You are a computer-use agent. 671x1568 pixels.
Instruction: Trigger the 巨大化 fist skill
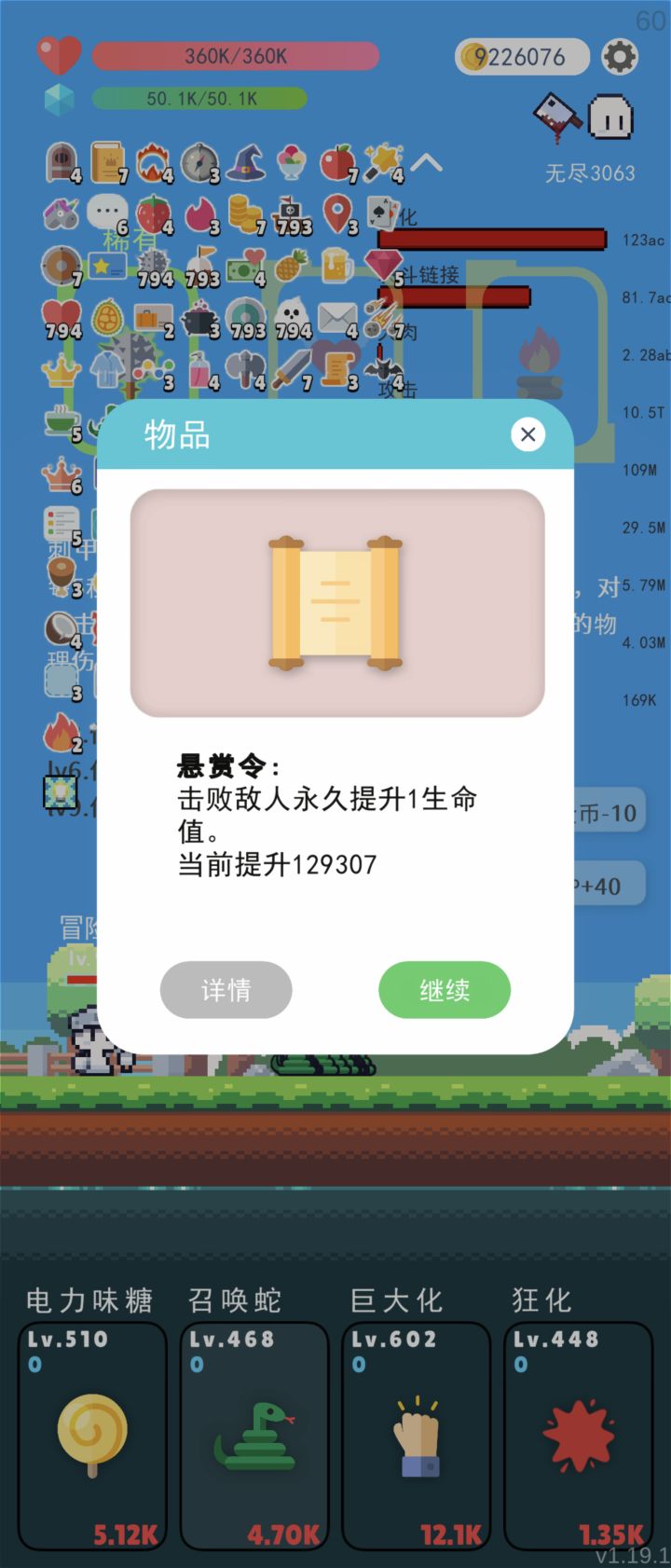417,1434
